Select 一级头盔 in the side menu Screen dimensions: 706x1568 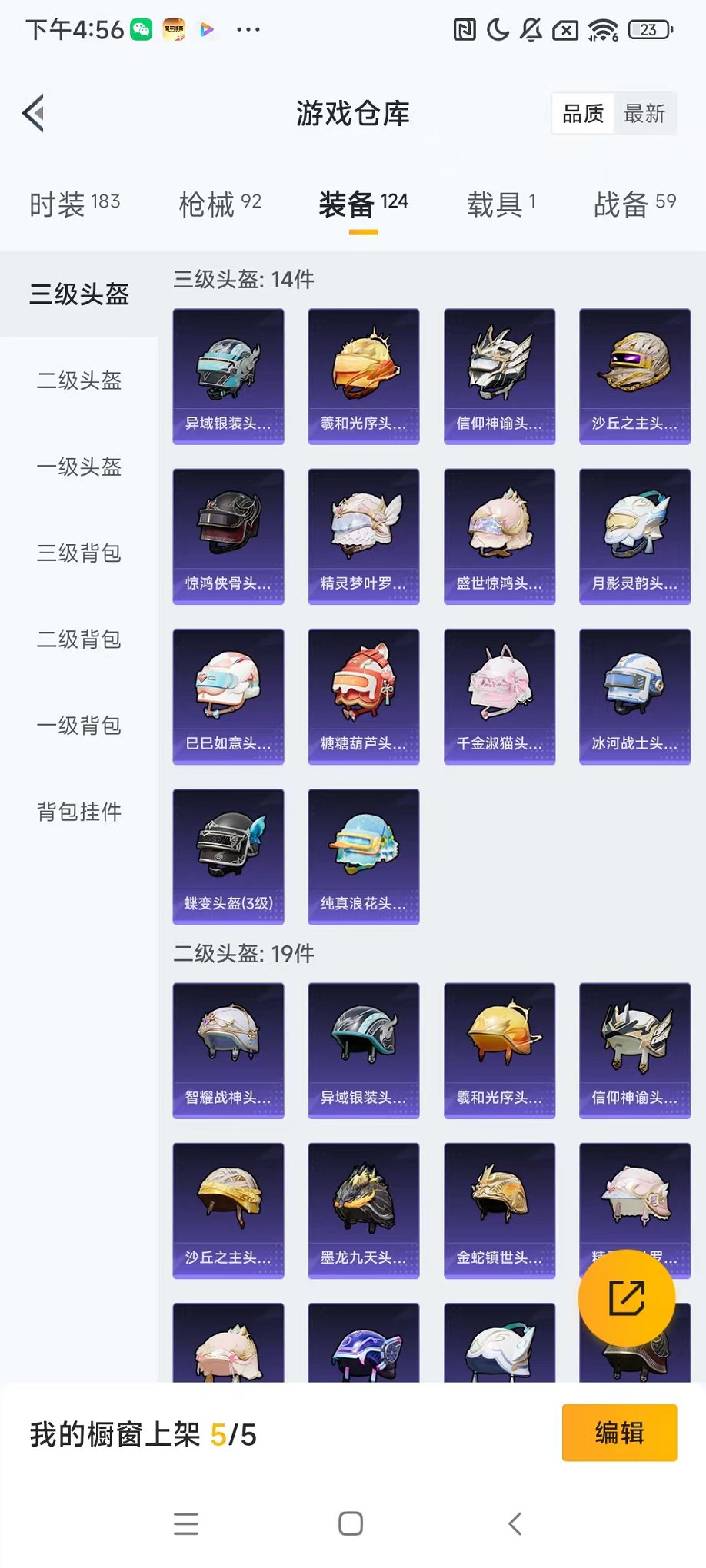(x=79, y=467)
